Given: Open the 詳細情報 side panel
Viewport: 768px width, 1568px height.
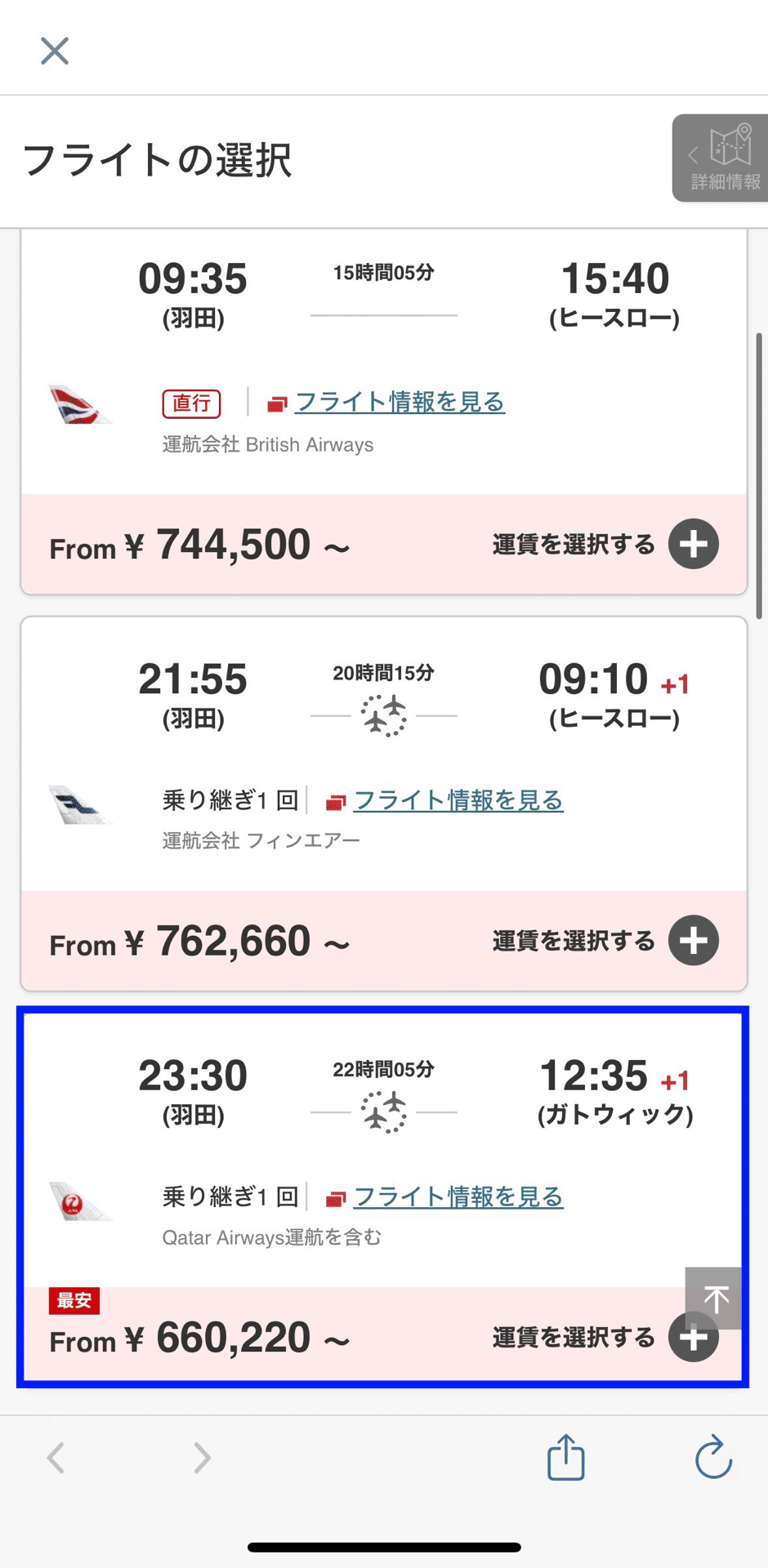Looking at the screenshot, I should click(722, 158).
